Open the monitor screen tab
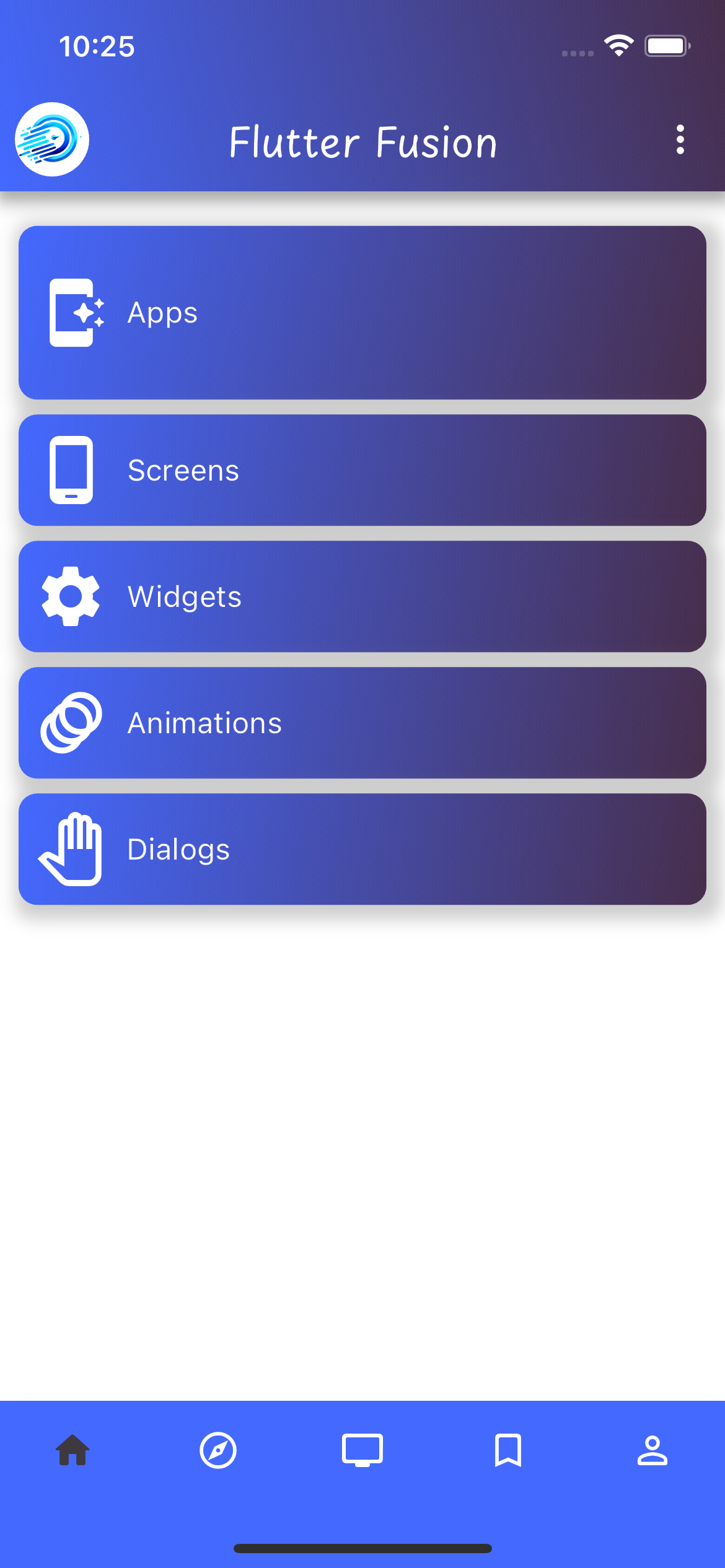Image resolution: width=725 pixels, height=1568 pixels. point(362,1450)
